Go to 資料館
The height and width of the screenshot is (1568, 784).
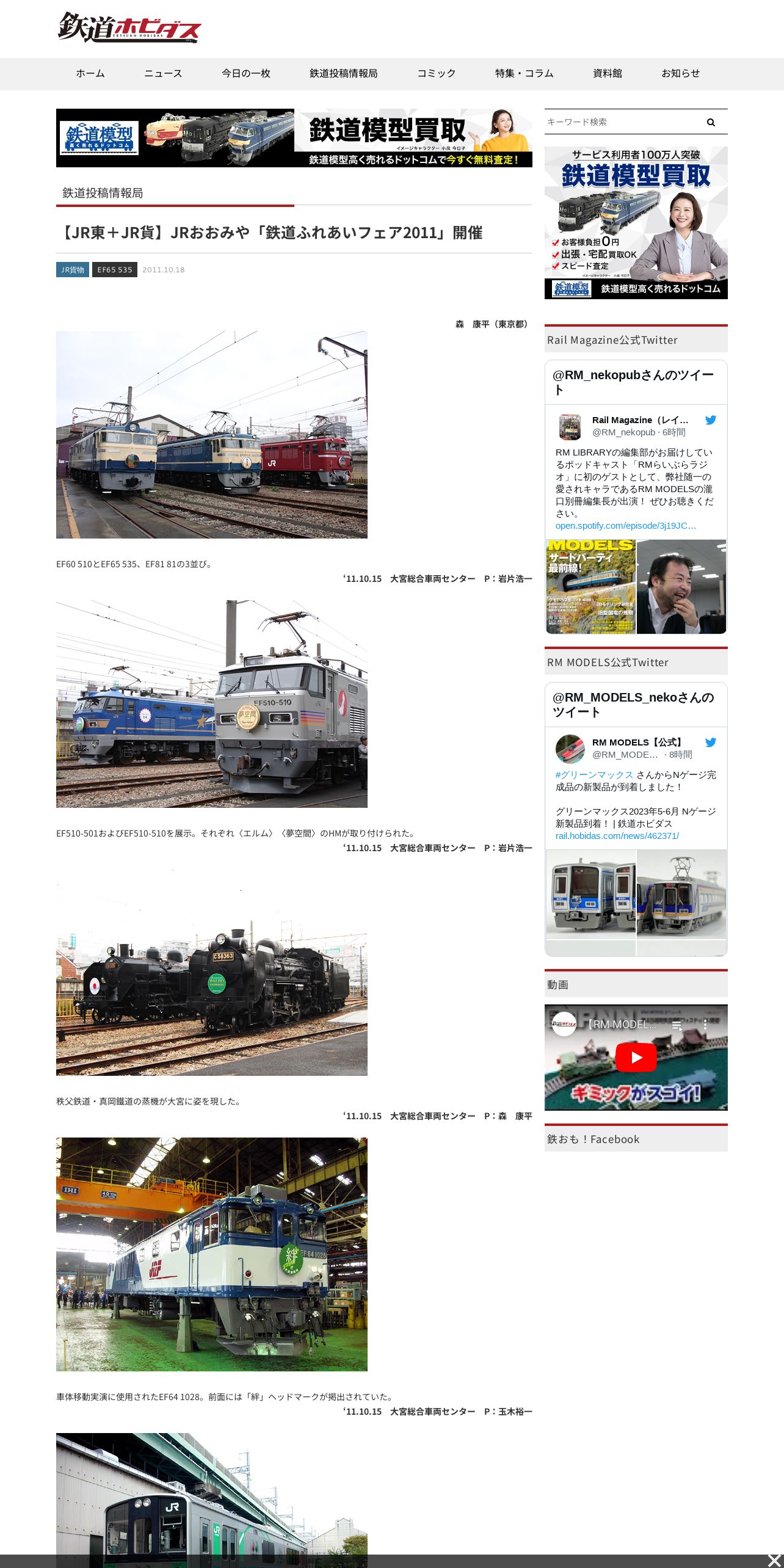(608, 73)
